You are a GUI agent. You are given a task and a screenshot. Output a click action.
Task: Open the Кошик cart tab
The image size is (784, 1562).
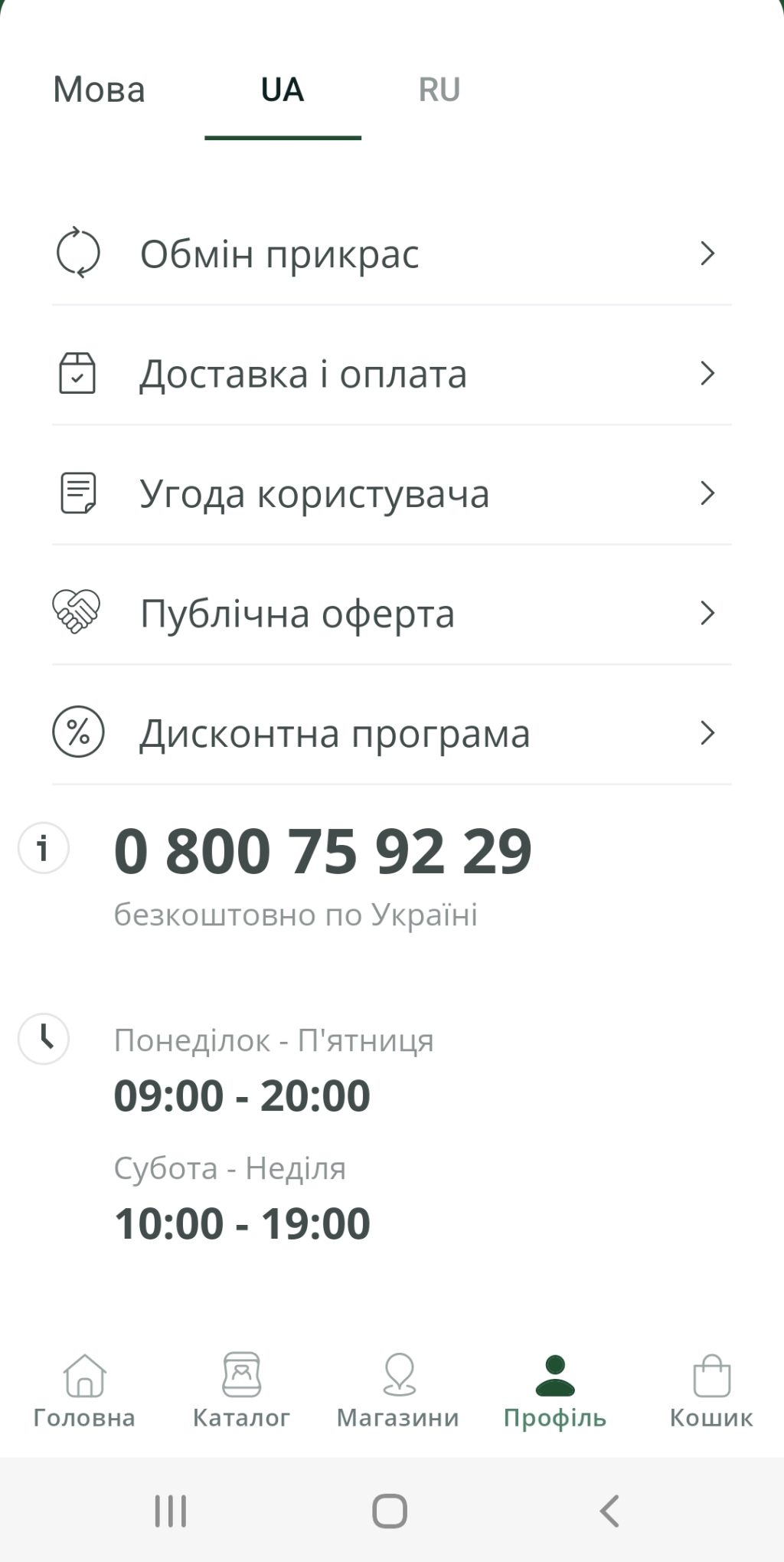[711, 1391]
